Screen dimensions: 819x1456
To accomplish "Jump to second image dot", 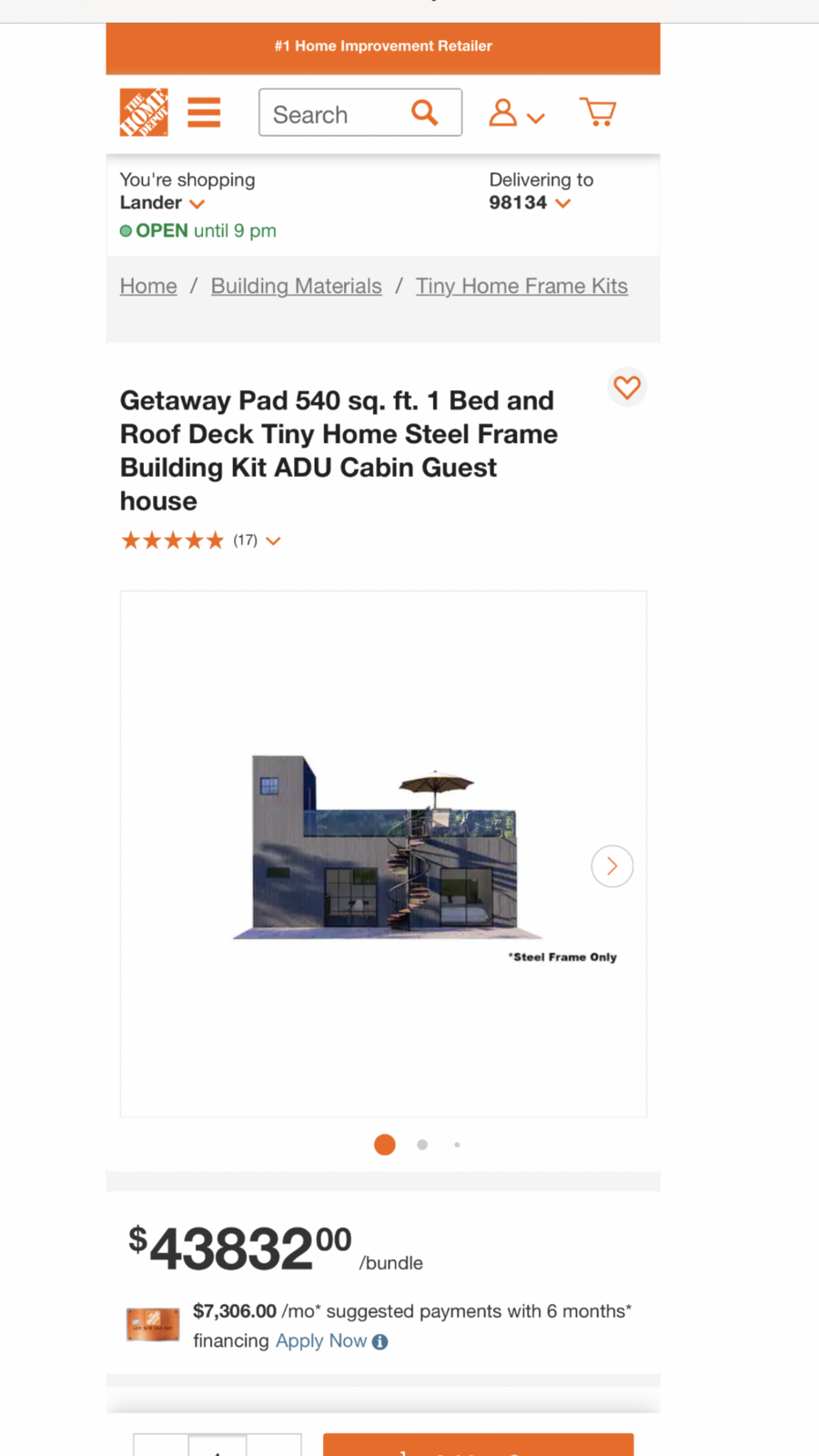I will coord(422,1145).
